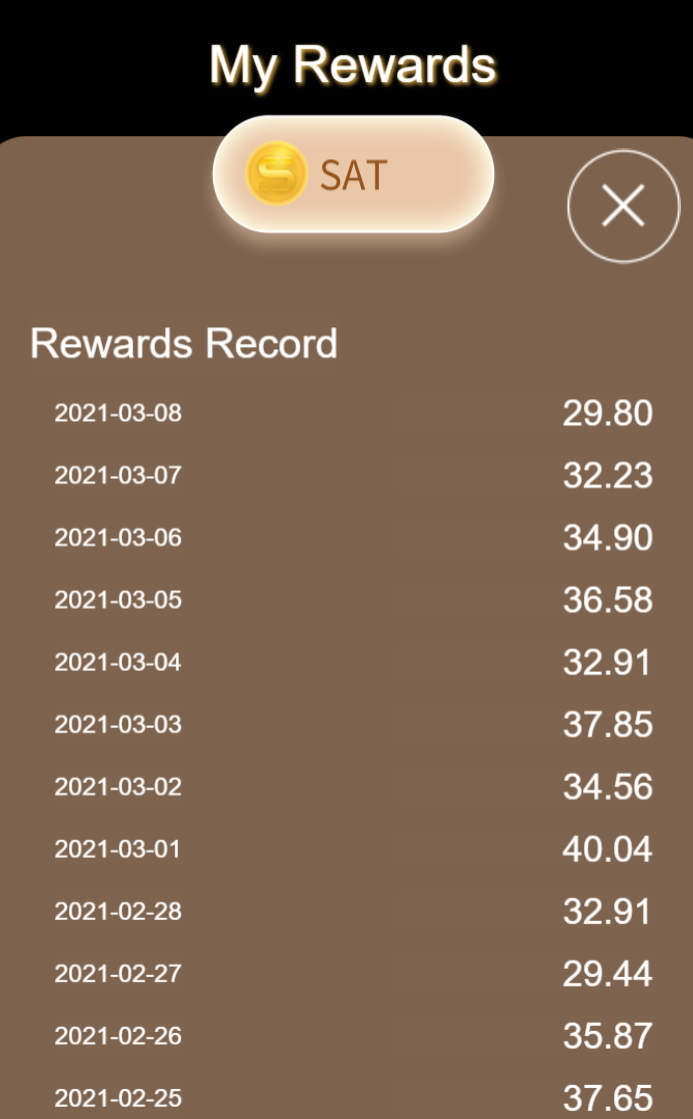Select the SAT coin pill

pyautogui.click(x=353, y=173)
